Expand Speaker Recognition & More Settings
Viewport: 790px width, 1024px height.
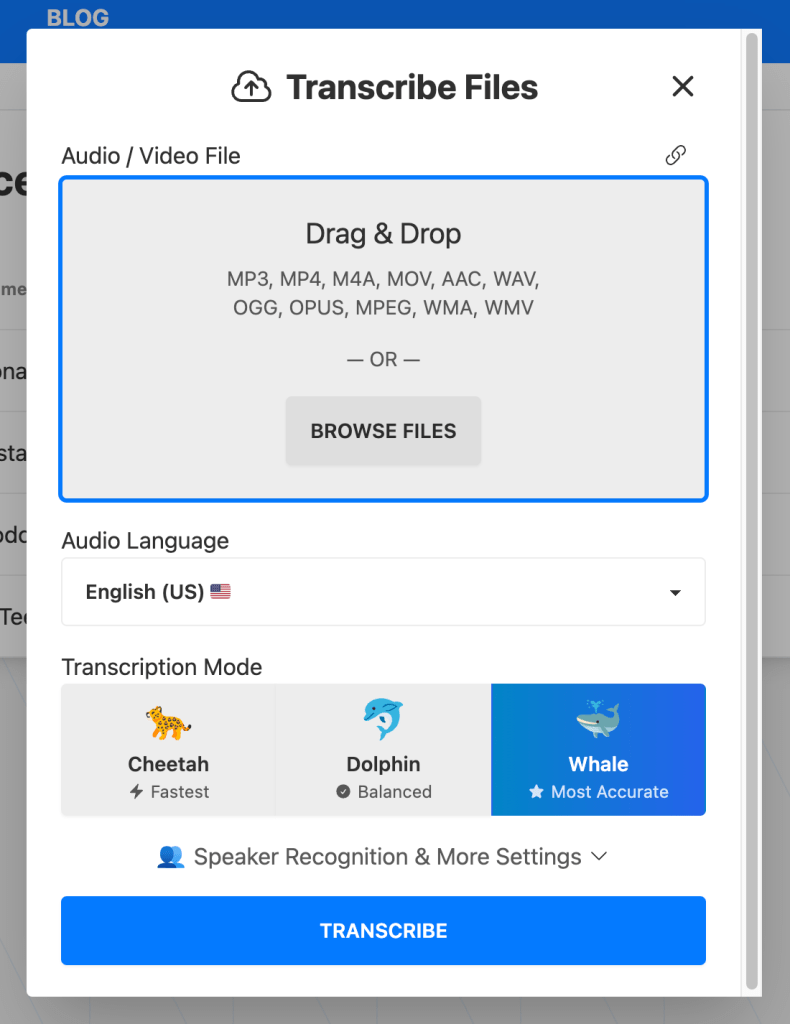(x=383, y=857)
